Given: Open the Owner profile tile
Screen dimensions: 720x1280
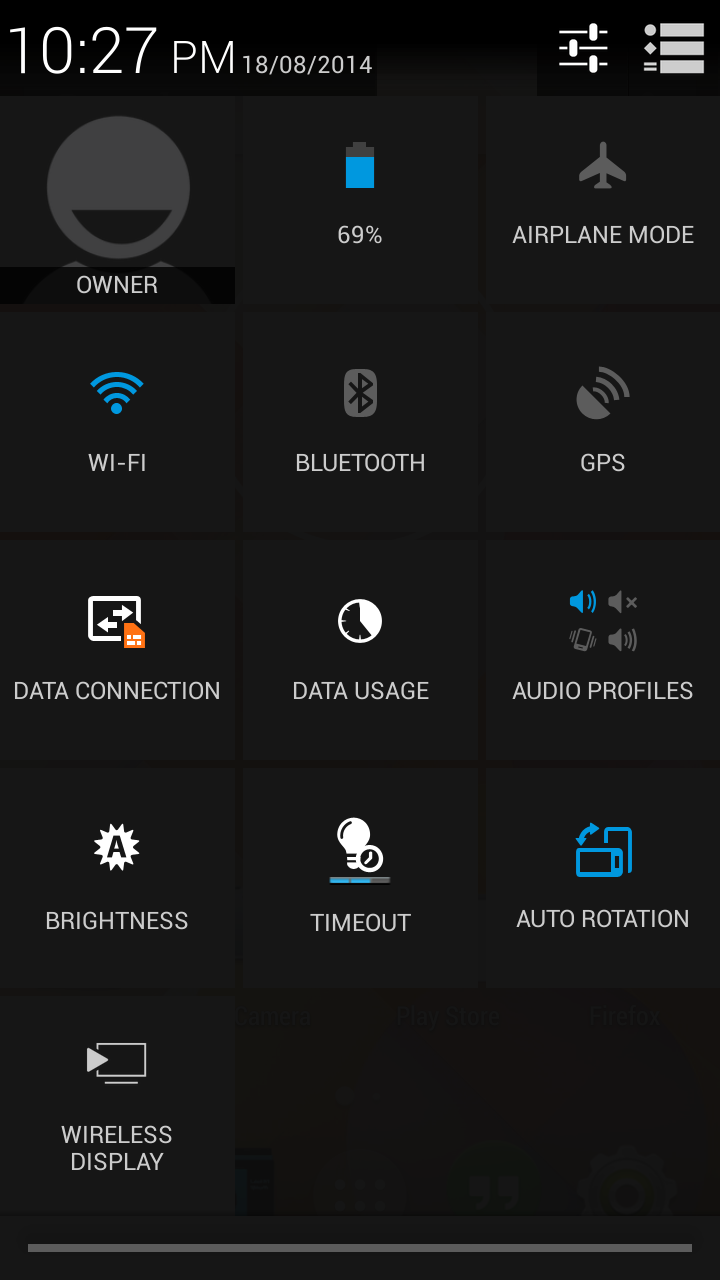Looking at the screenshot, I should 117,200.
